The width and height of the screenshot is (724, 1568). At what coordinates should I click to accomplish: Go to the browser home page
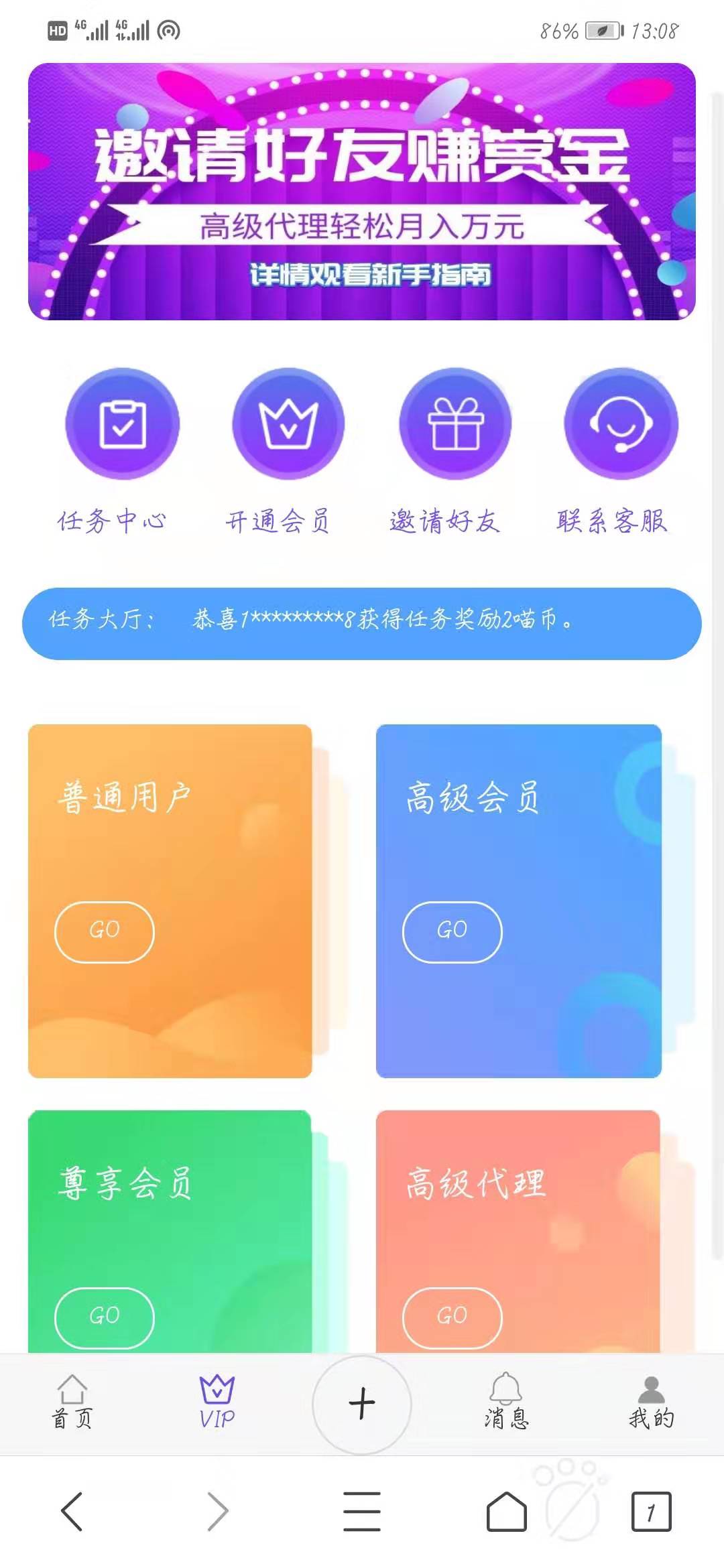coord(506,1512)
